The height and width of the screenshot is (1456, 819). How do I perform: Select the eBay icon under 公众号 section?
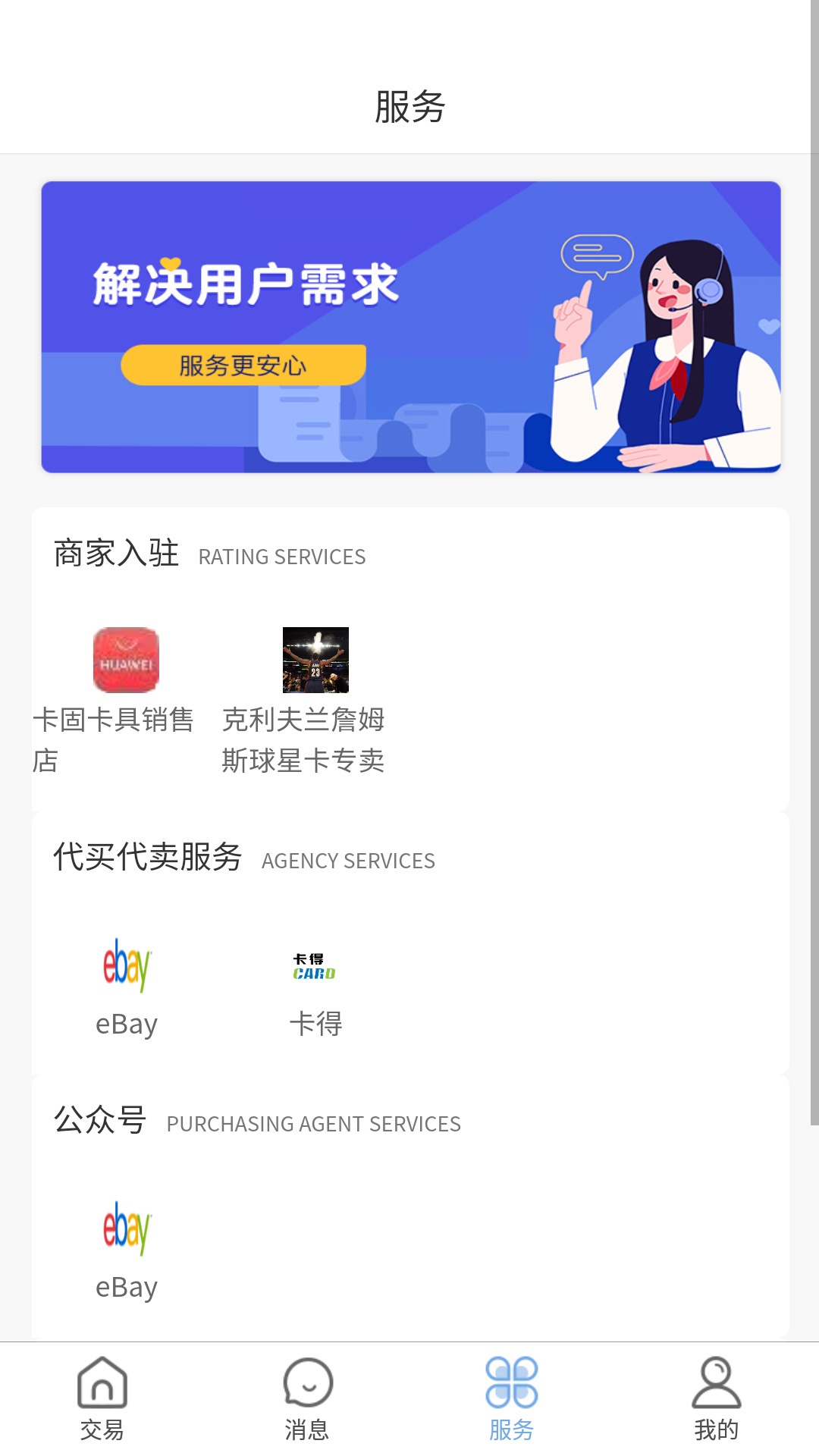[x=126, y=1230]
